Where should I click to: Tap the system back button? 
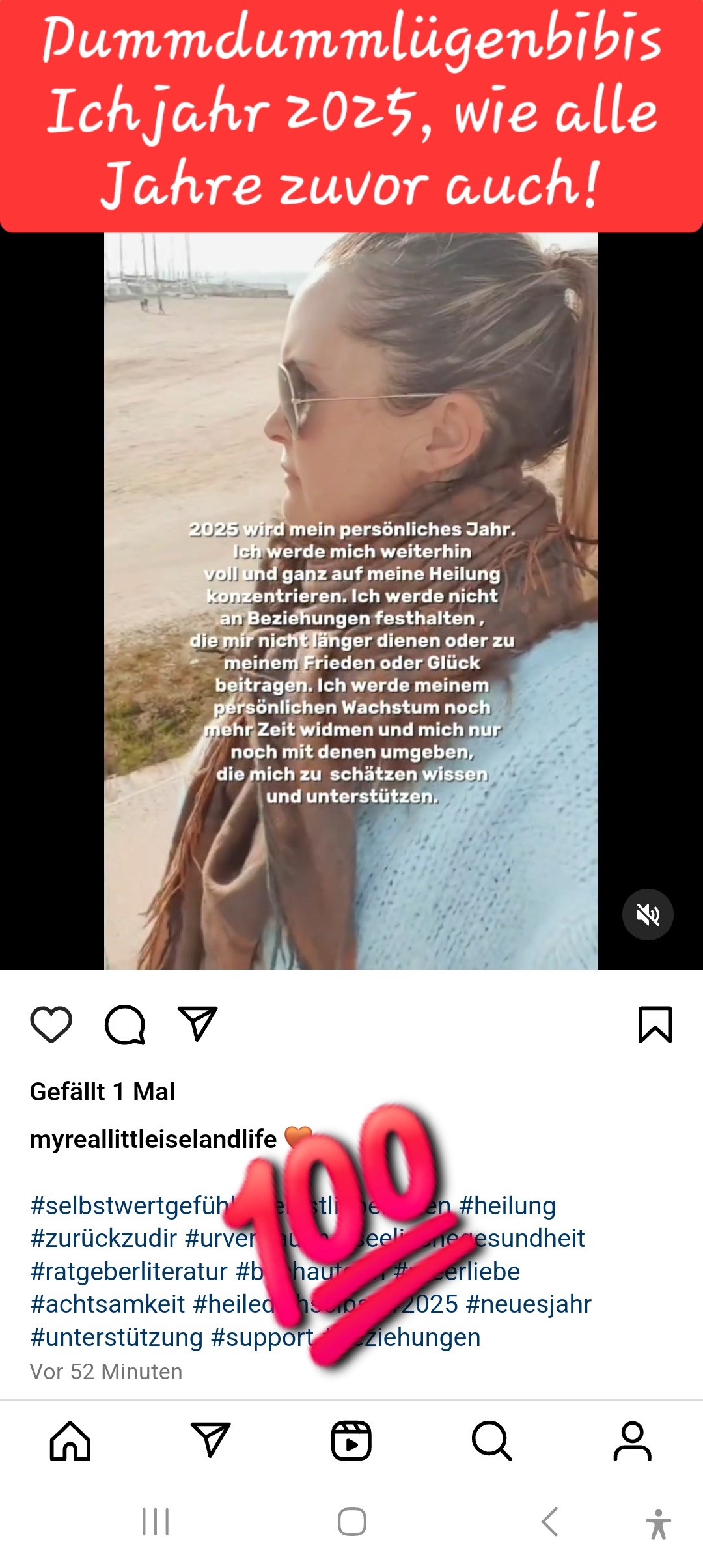tap(550, 1522)
